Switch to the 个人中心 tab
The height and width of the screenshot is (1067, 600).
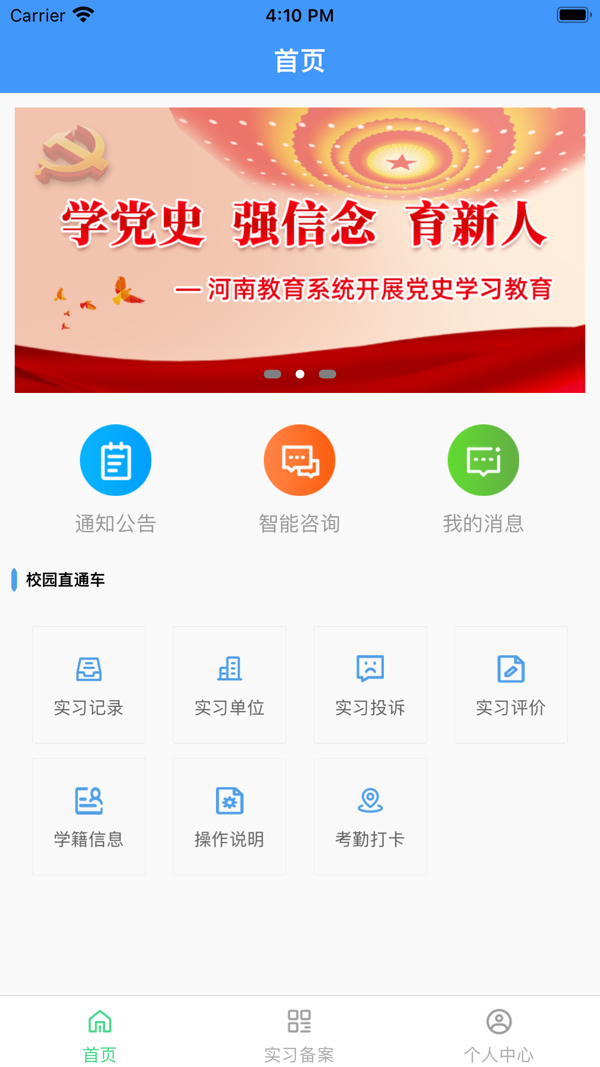[498, 1034]
